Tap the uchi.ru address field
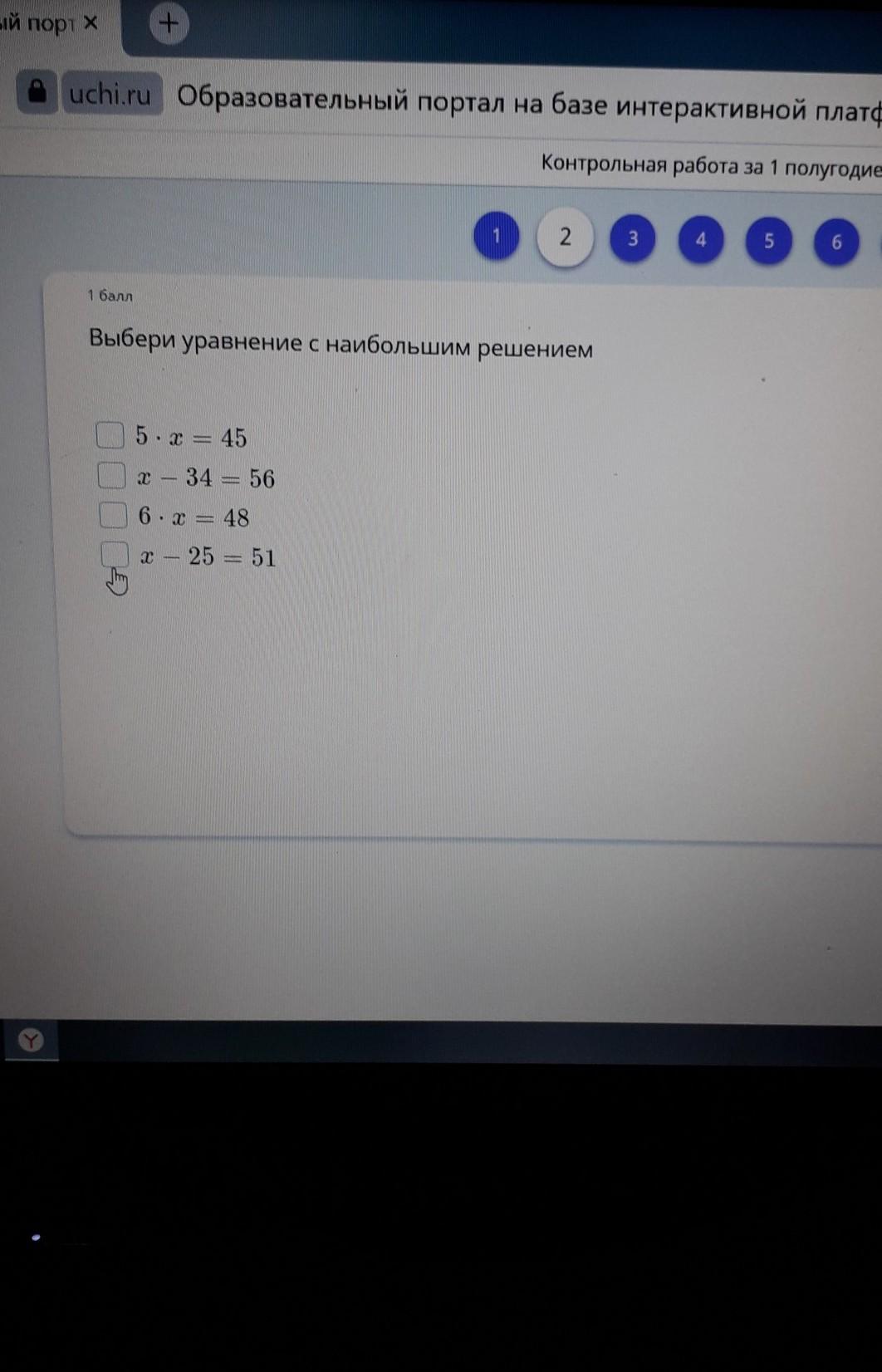882x1372 pixels. [x=110, y=94]
